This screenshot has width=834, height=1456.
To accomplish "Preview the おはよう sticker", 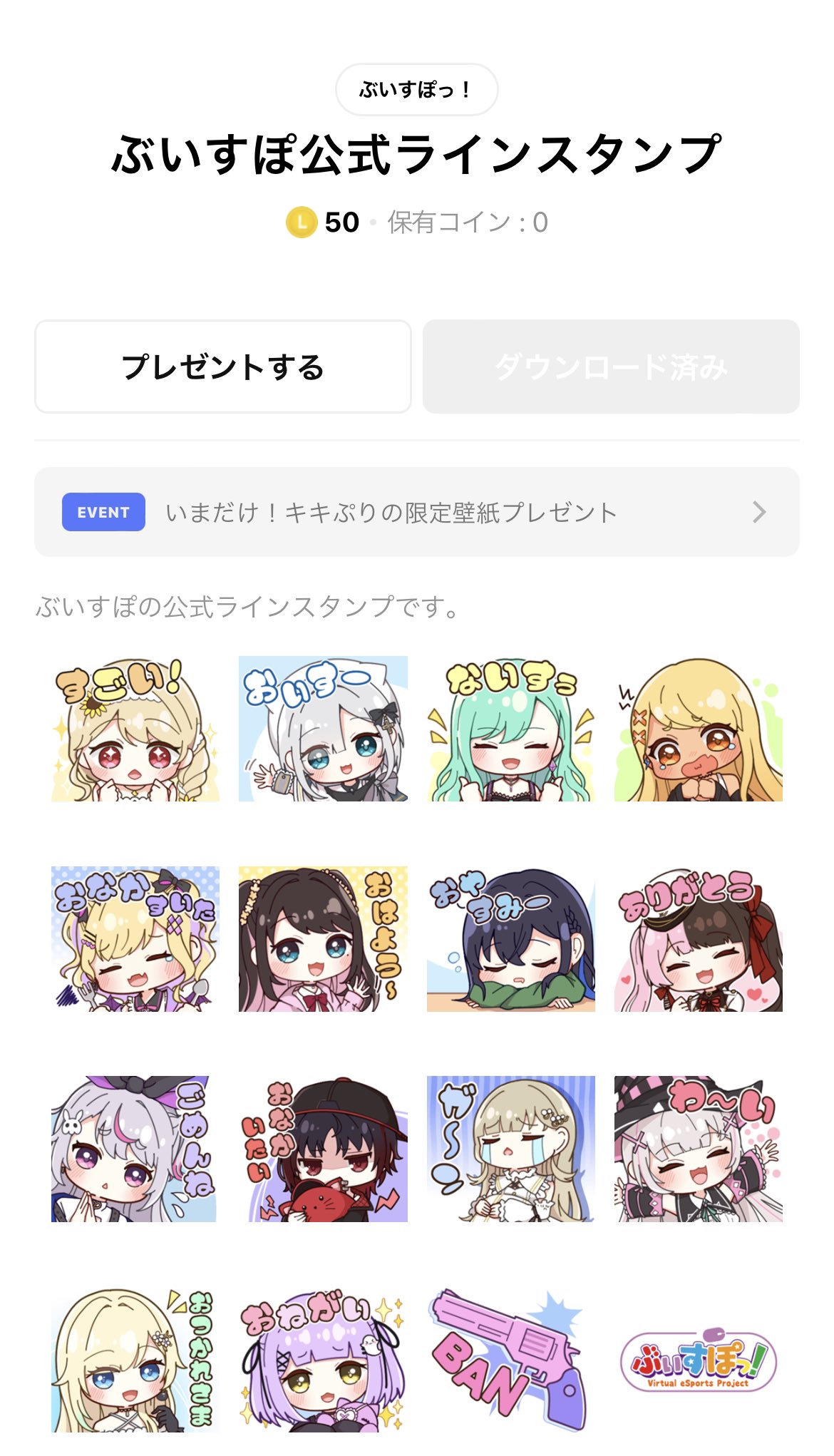I will pos(323,938).
